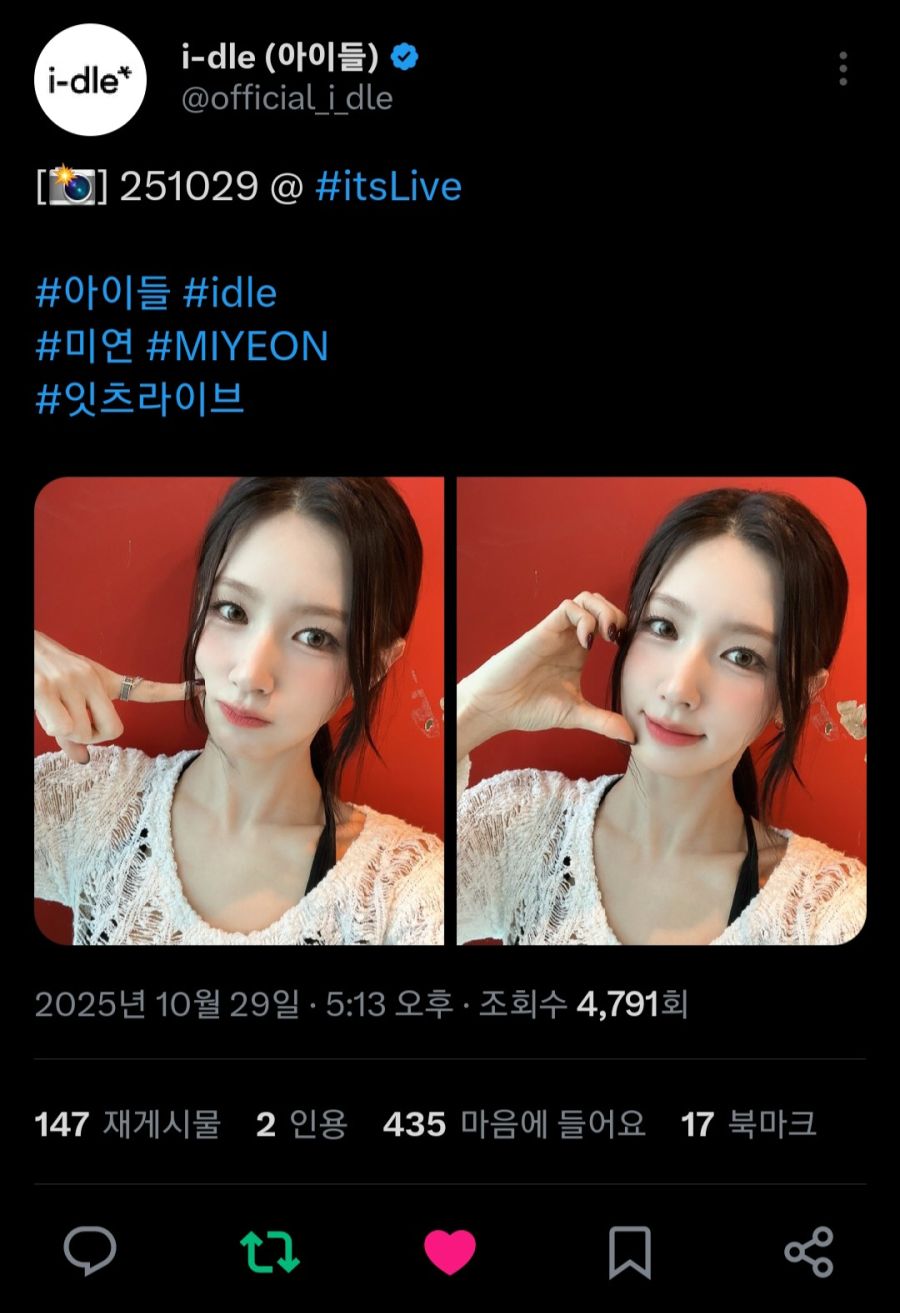View the first photo with pointing finger
The width and height of the screenshot is (900, 1313).
(x=239, y=711)
